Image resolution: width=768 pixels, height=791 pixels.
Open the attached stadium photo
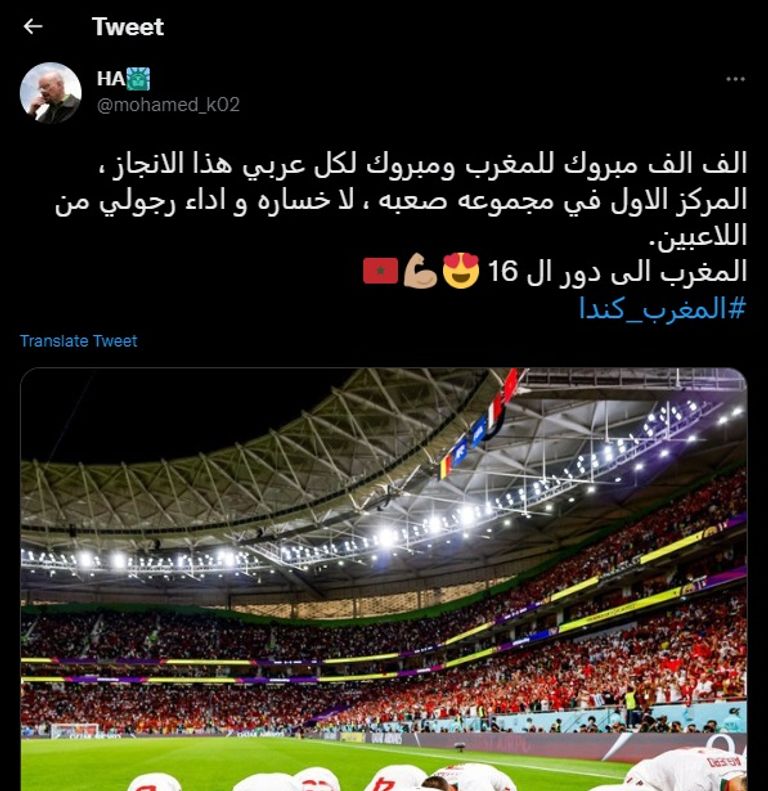click(384, 580)
